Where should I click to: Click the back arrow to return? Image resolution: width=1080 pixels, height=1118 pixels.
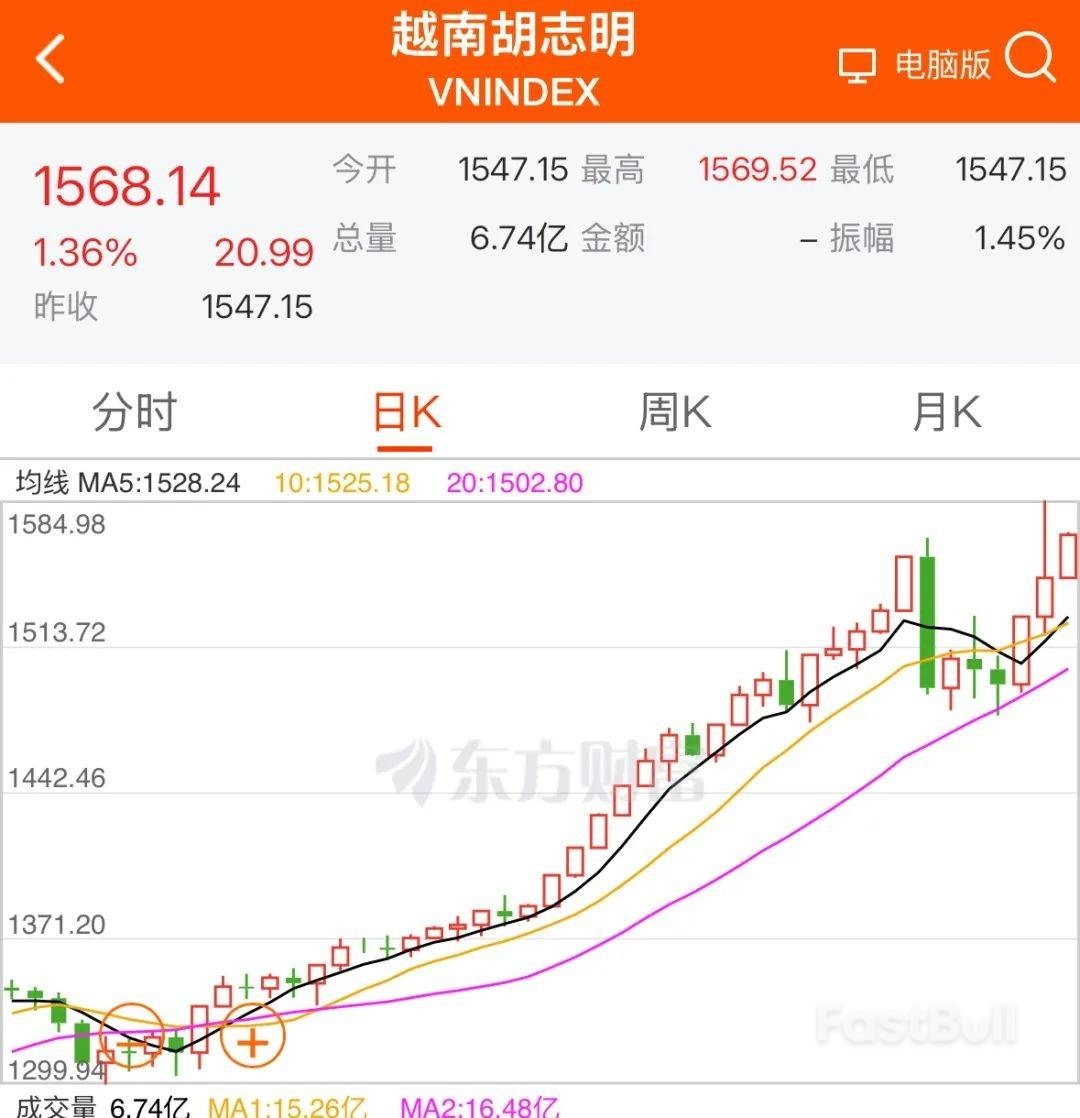tap(47, 60)
